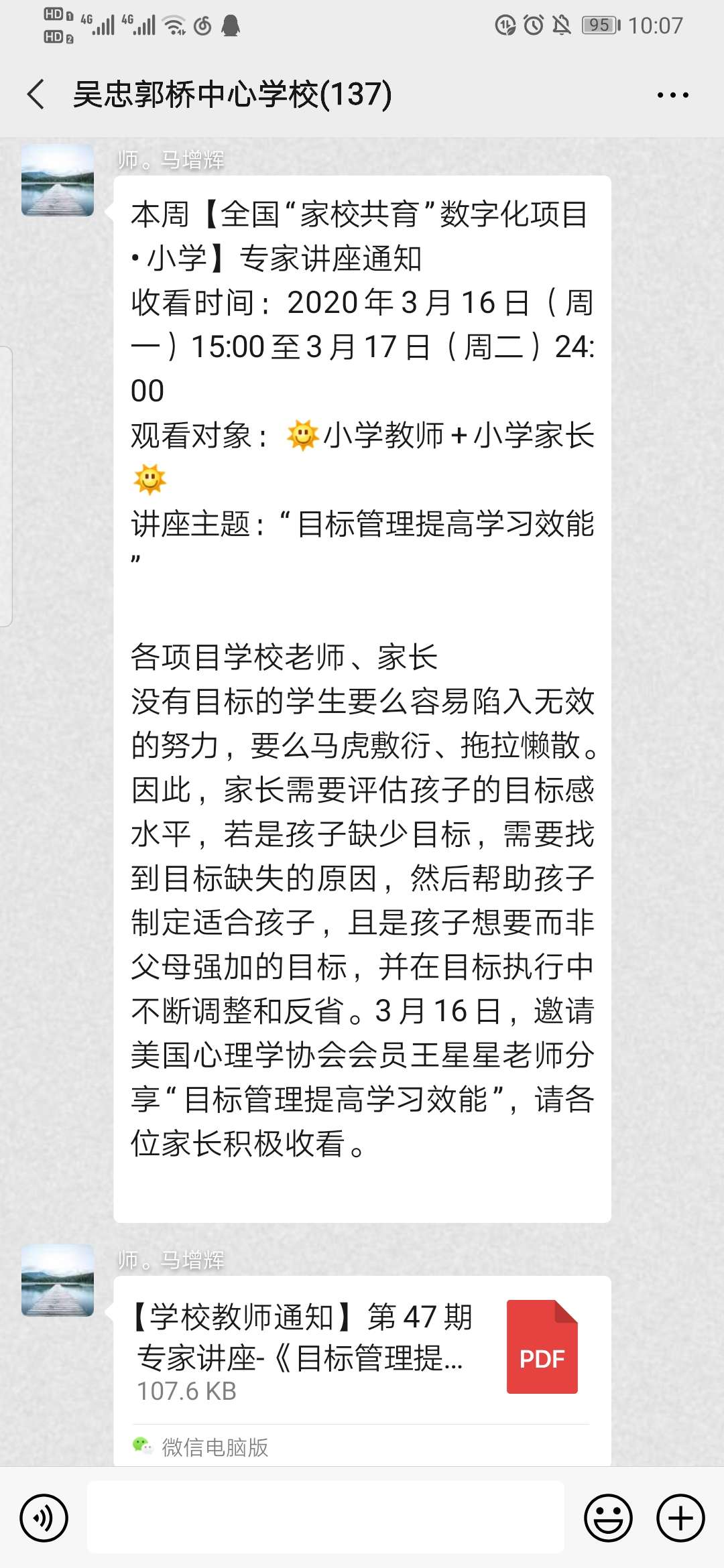Screen dimensions: 724x1568
Task: Focus the message text field
Action: pyautogui.click(x=325, y=1518)
